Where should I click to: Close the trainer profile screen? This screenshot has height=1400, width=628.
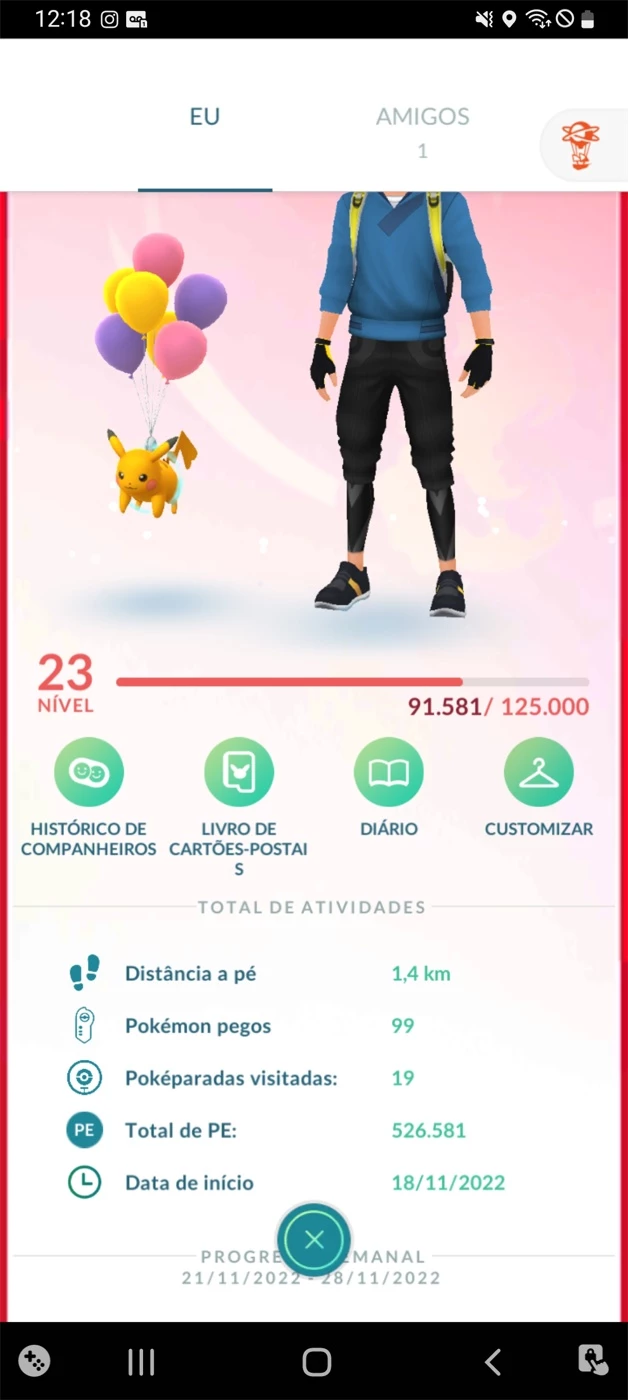pyautogui.click(x=314, y=1240)
